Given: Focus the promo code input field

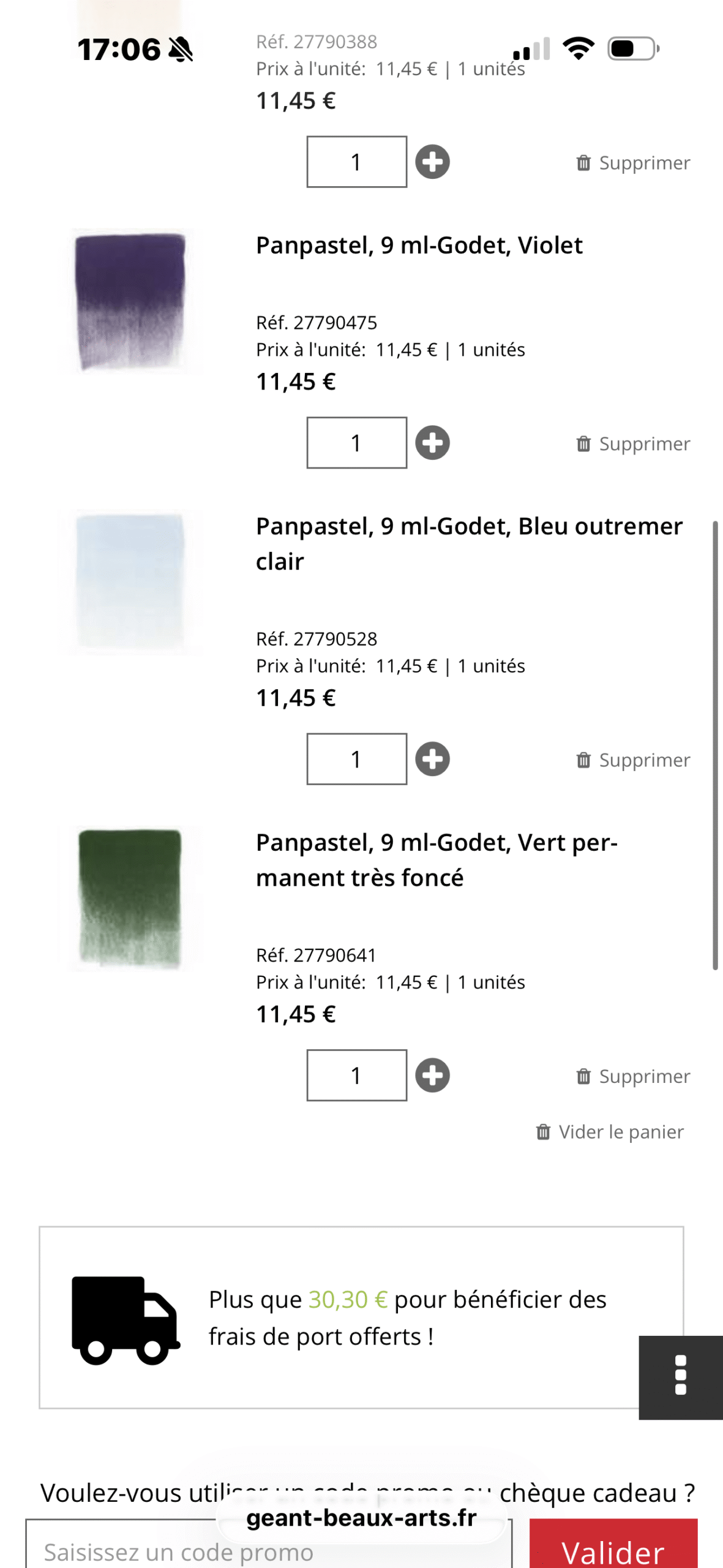Looking at the screenshot, I should [x=122, y=1550].
